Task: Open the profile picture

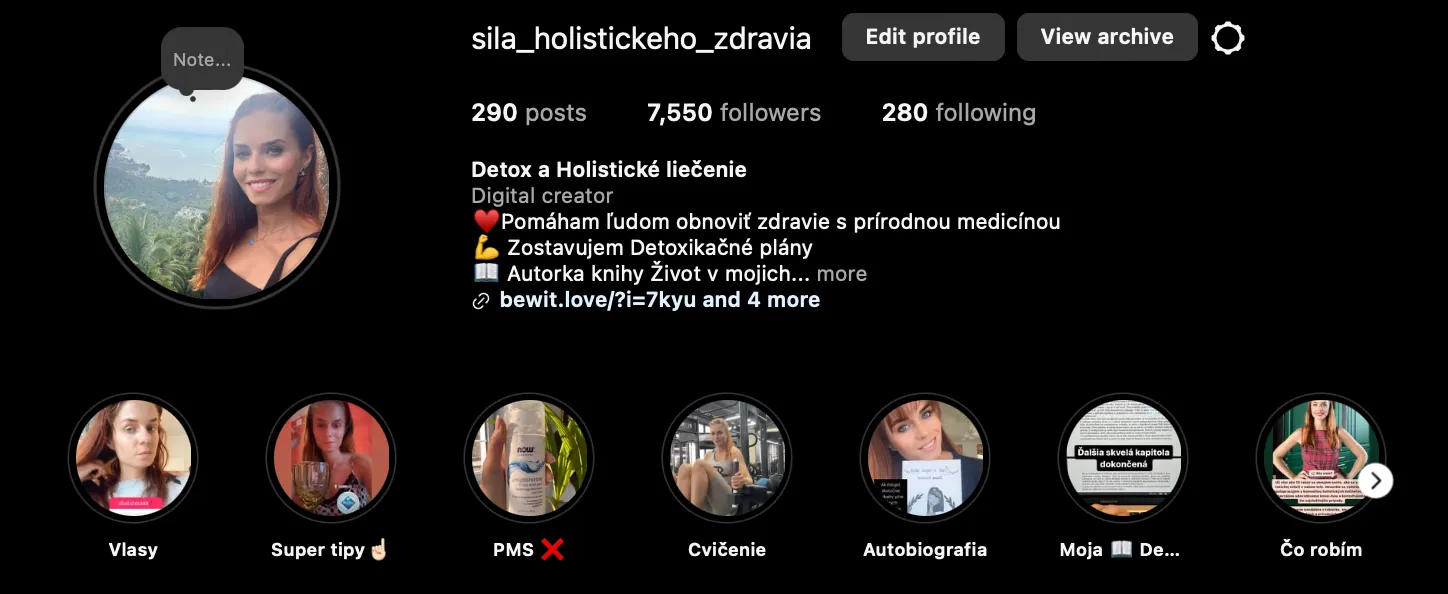Action: point(217,190)
